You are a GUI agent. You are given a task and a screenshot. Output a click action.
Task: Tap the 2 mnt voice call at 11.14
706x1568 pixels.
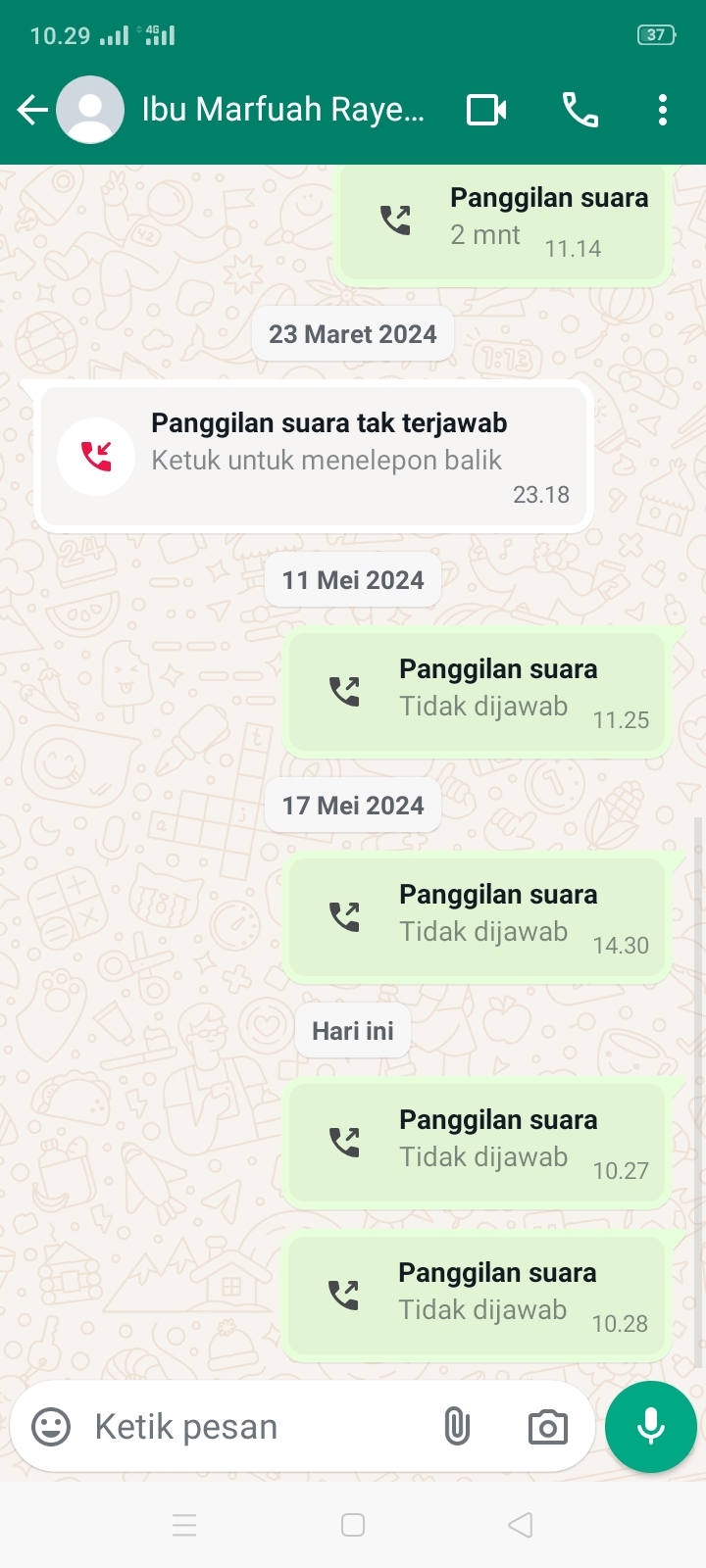point(504,223)
